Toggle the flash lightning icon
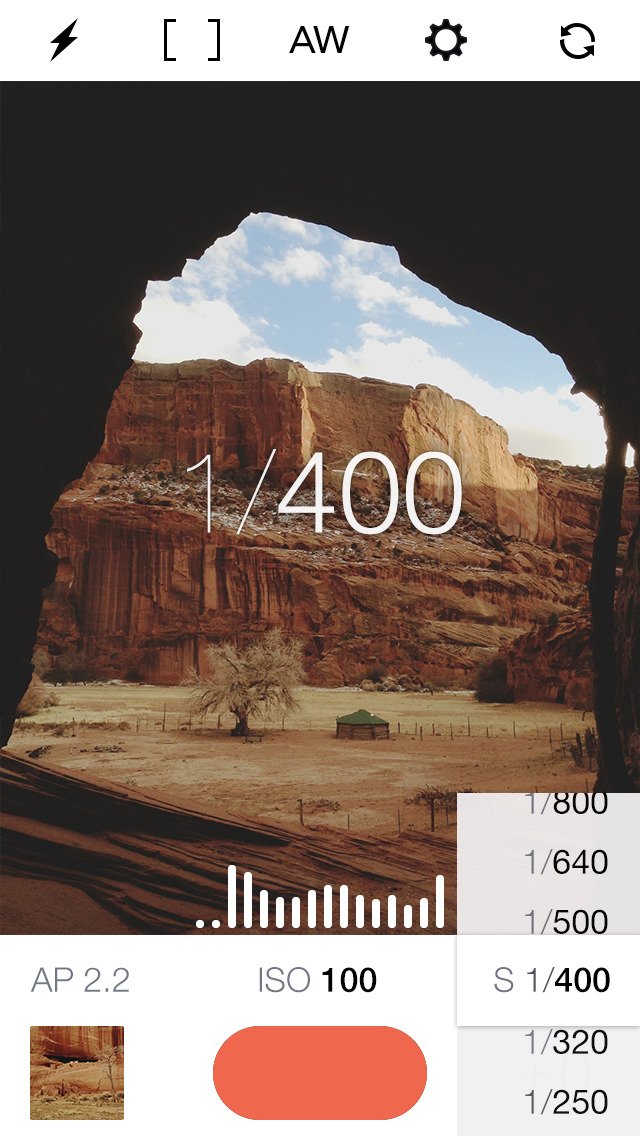This screenshot has height=1136, width=640. coord(64,41)
